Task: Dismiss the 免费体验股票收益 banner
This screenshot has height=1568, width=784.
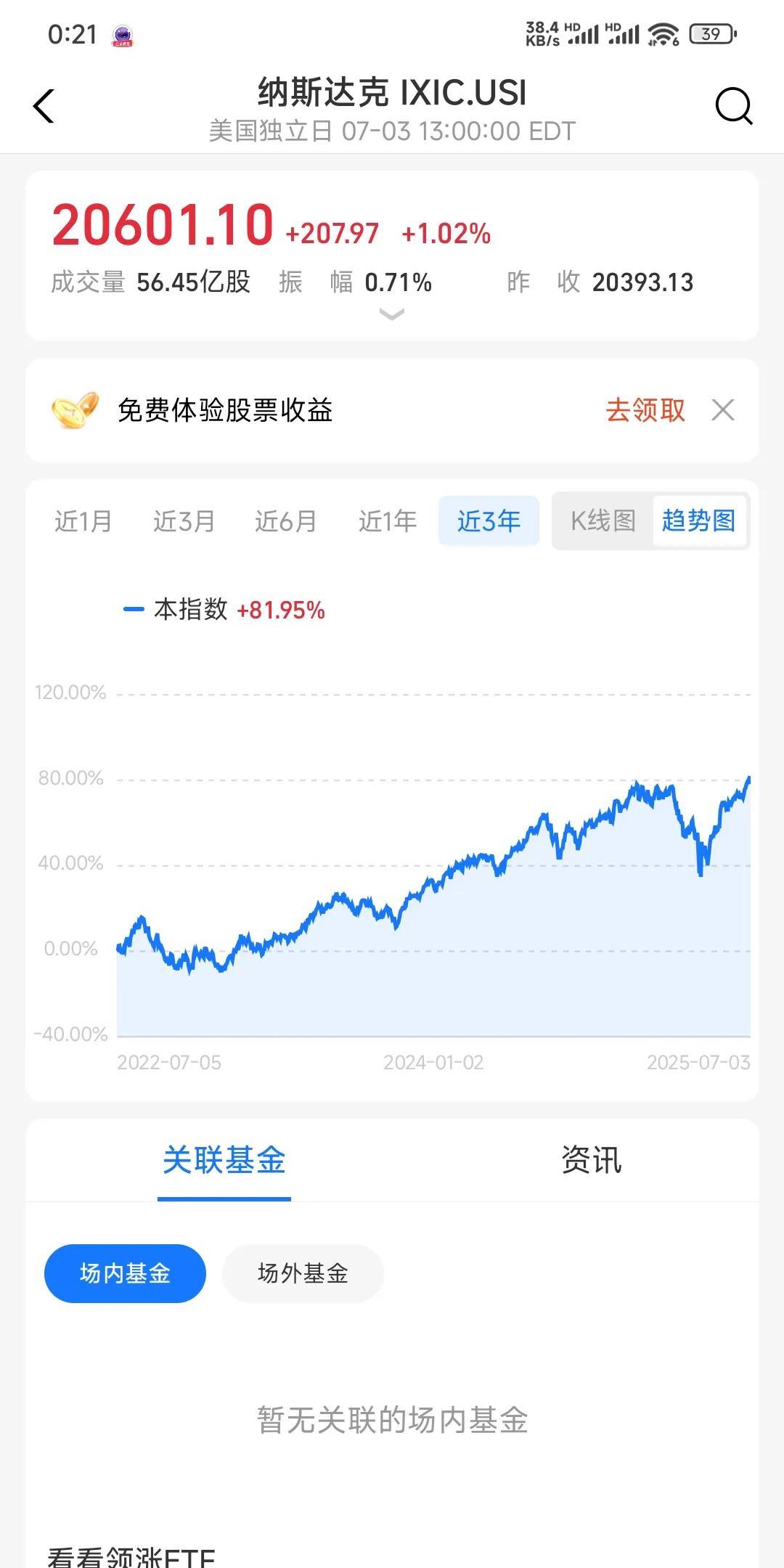Action: [723, 410]
